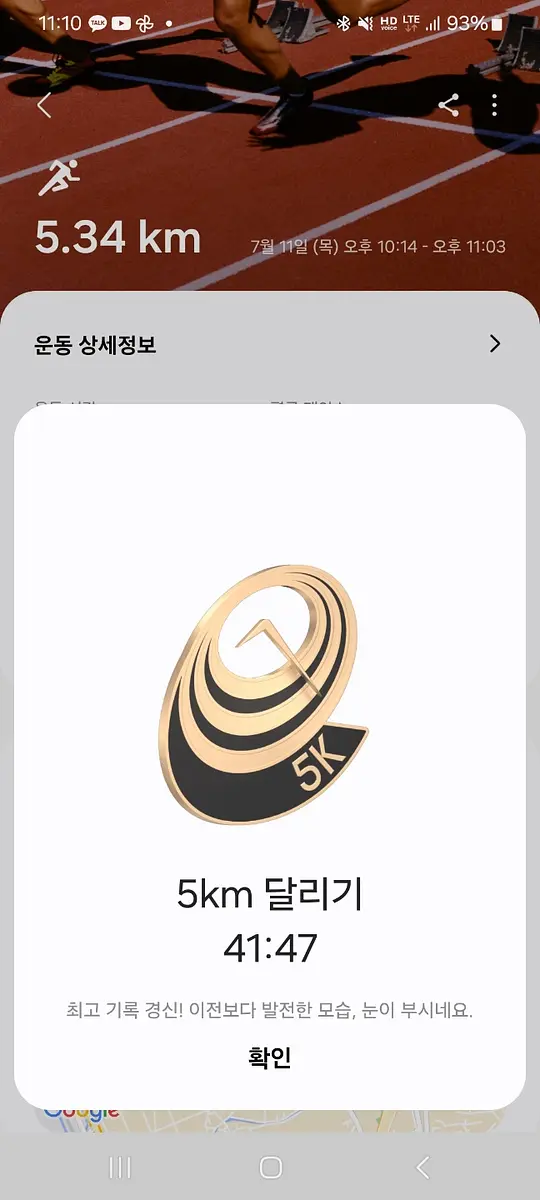Go back using the top-left arrow
This screenshot has width=540, height=1200.
(44, 106)
